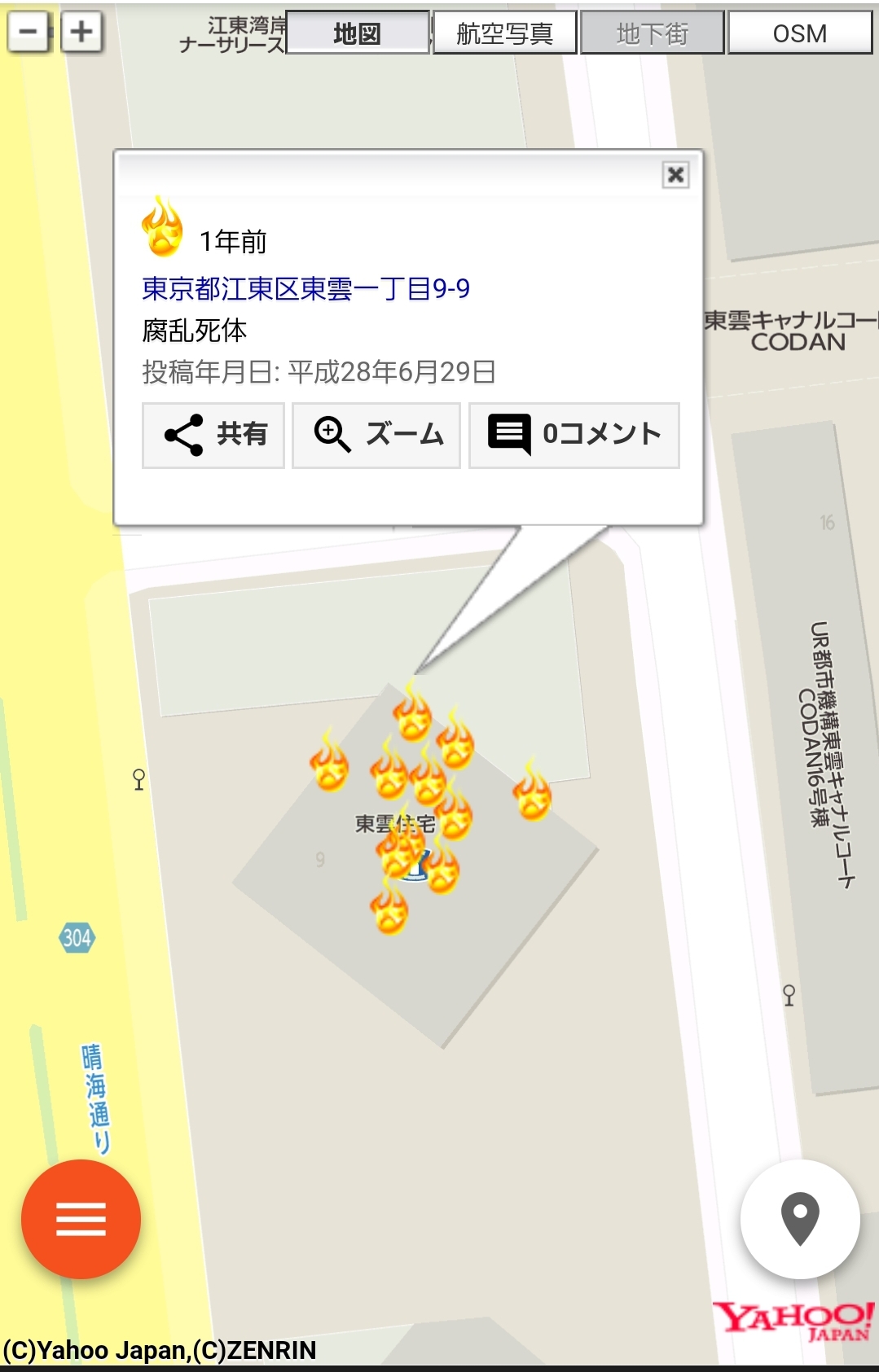Screen dimensions: 879x1372
Task: Open the orange hamburger menu button
Action: click(x=81, y=1219)
